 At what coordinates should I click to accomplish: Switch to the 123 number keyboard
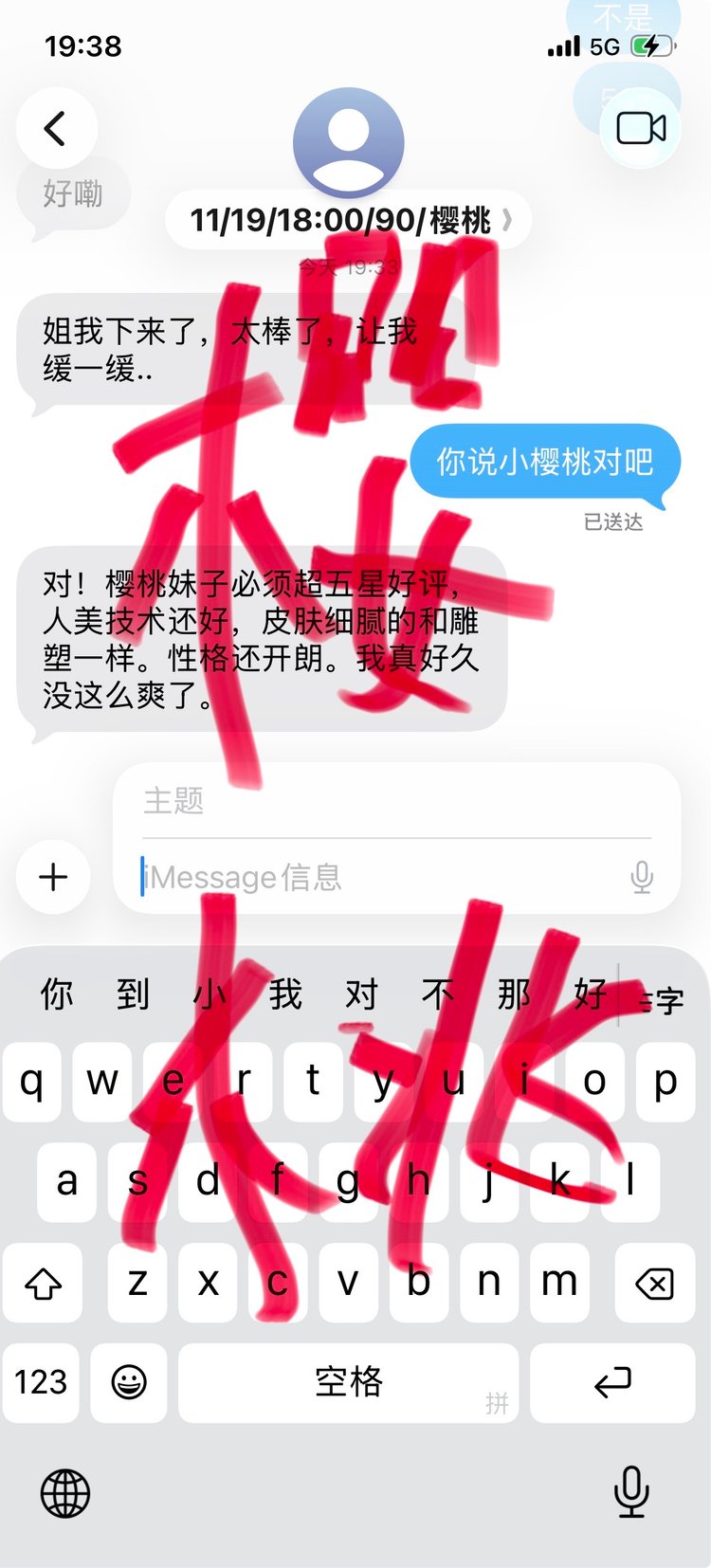41,1381
